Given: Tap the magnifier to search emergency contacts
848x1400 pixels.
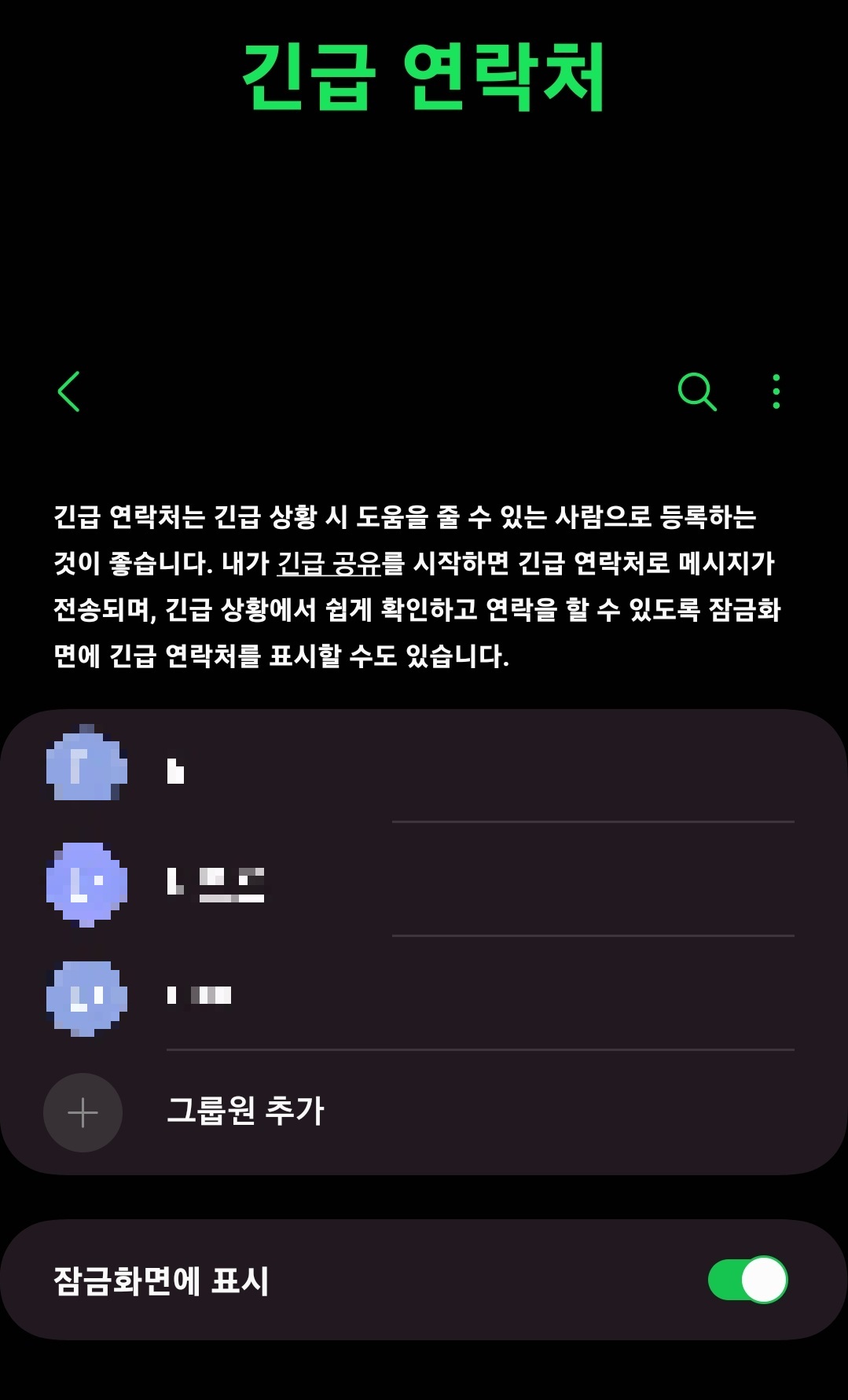Looking at the screenshot, I should tap(696, 392).
